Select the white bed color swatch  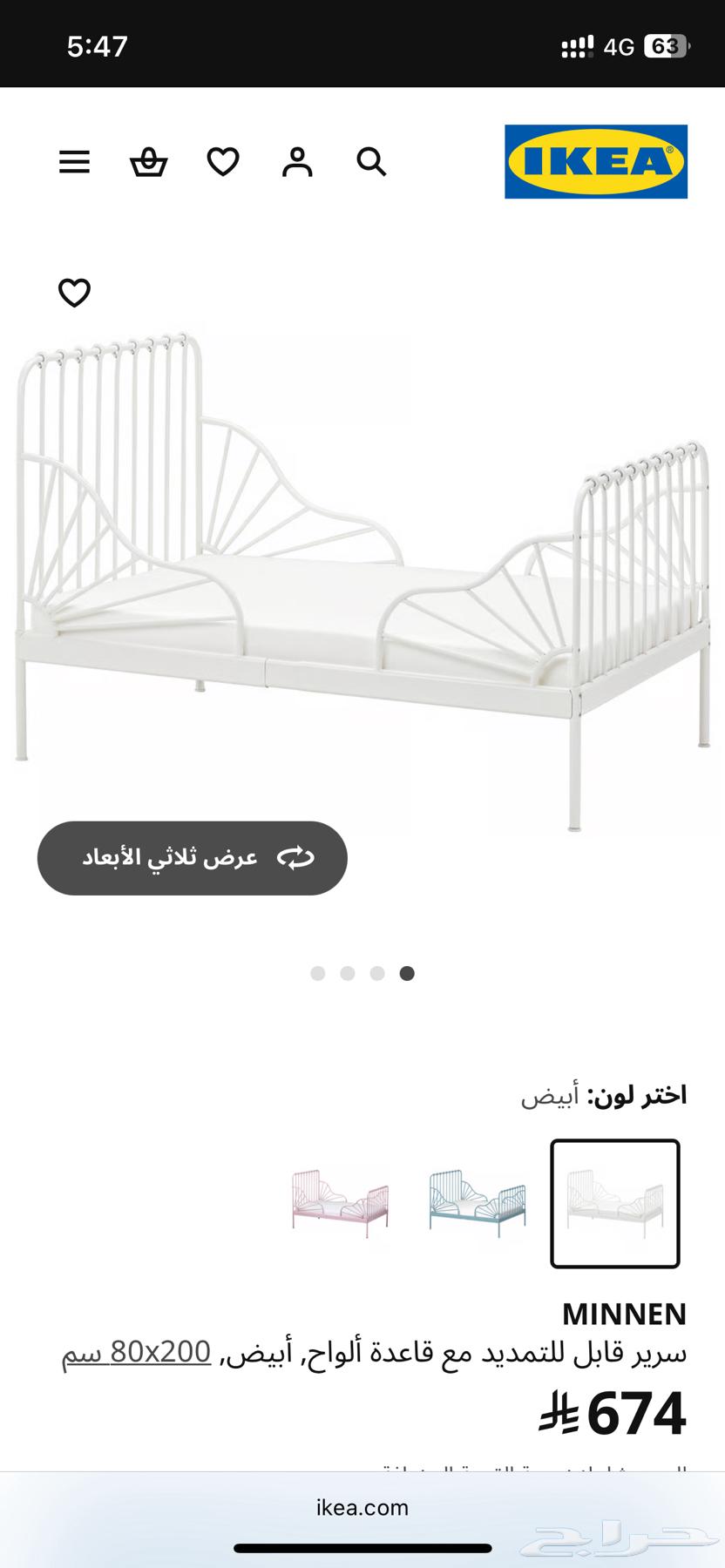pyautogui.click(x=613, y=1205)
